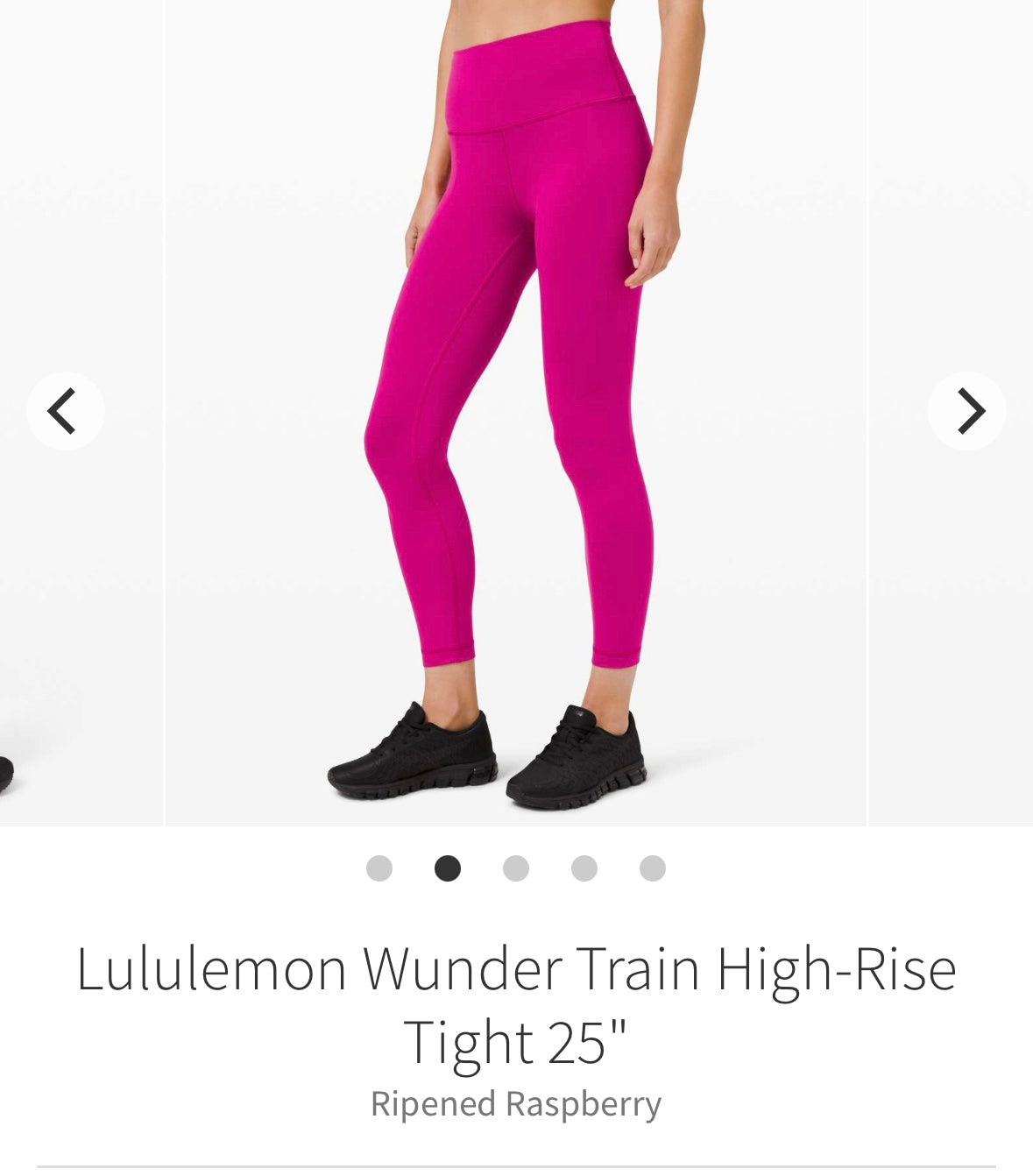This screenshot has width=1033, height=1176.
Task: Select the fourth carousel page dot
Action: point(584,868)
